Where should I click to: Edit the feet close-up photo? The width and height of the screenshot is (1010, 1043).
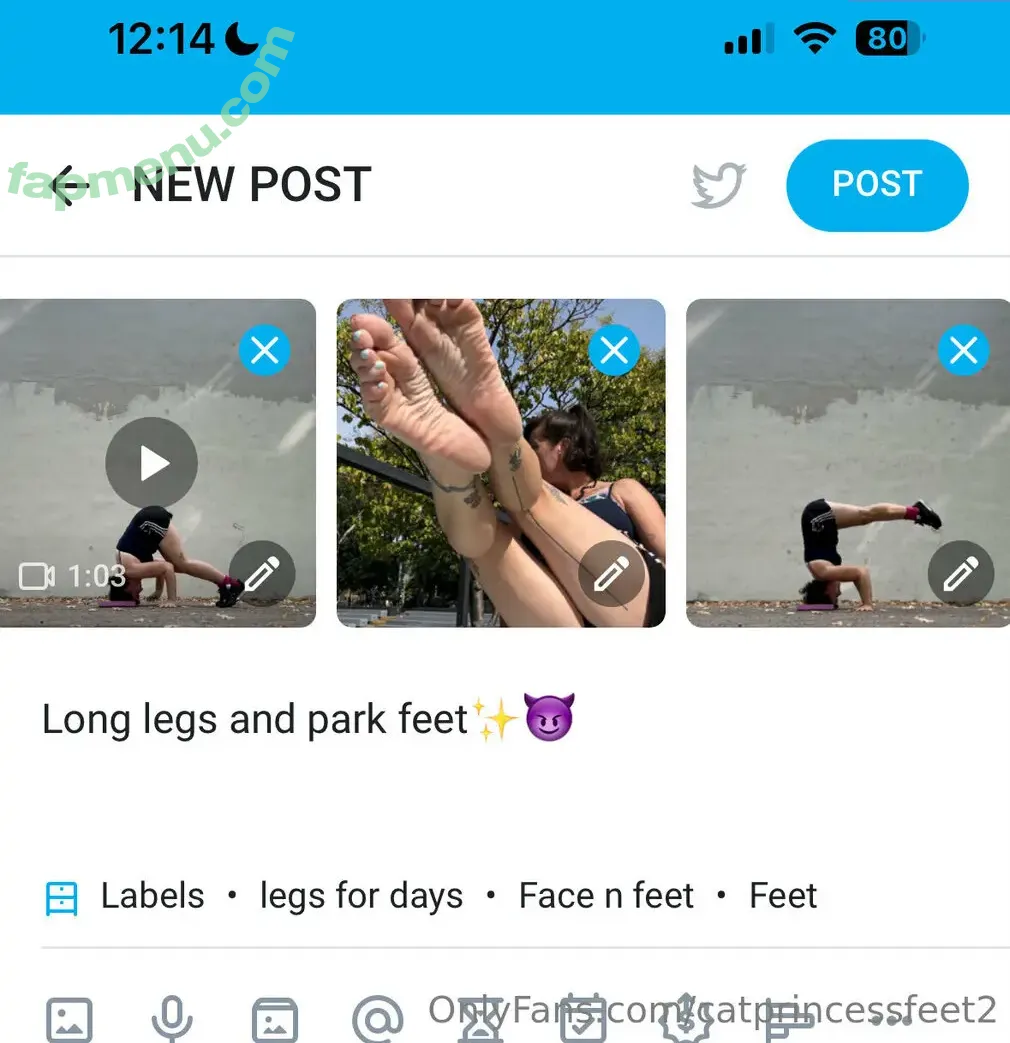click(x=611, y=574)
